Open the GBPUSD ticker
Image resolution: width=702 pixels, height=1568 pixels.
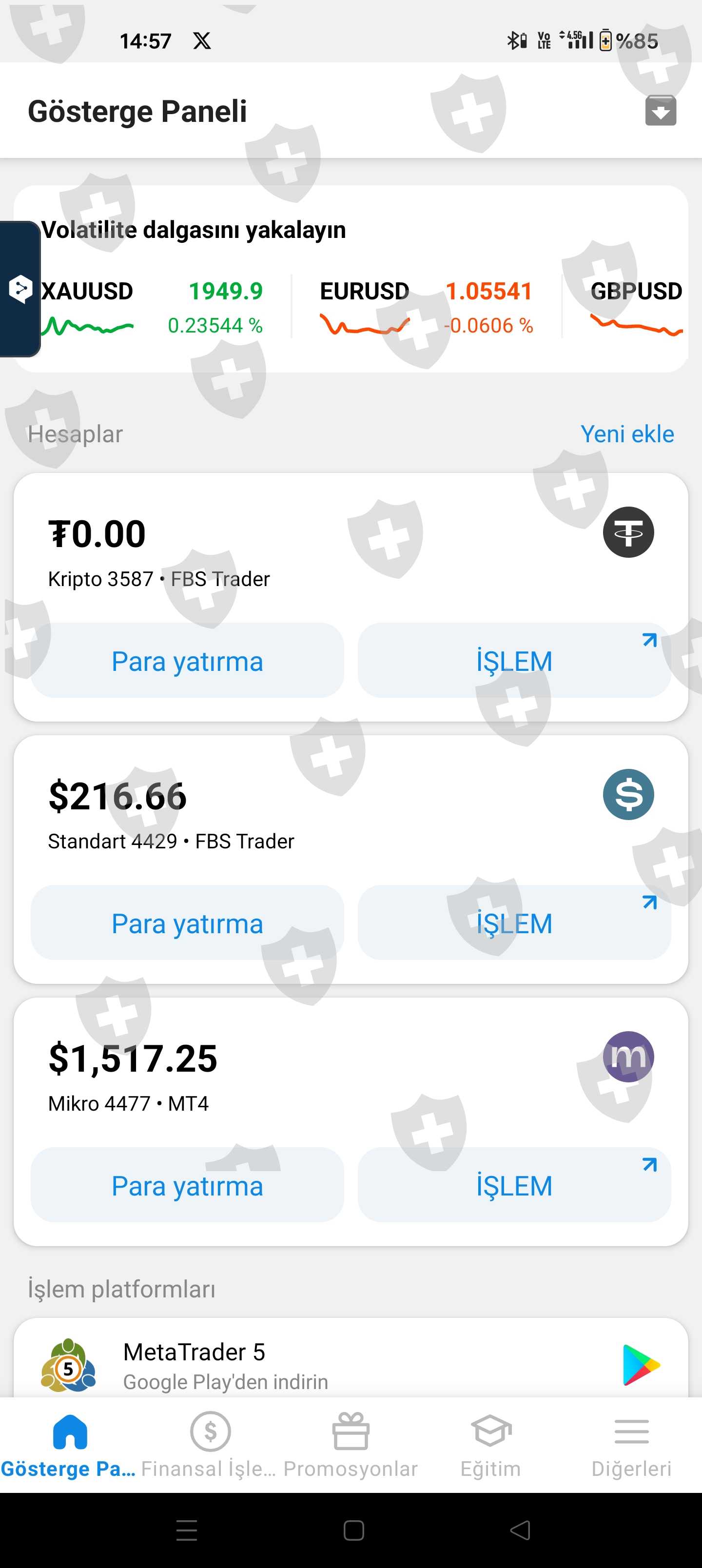[x=636, y=308]
